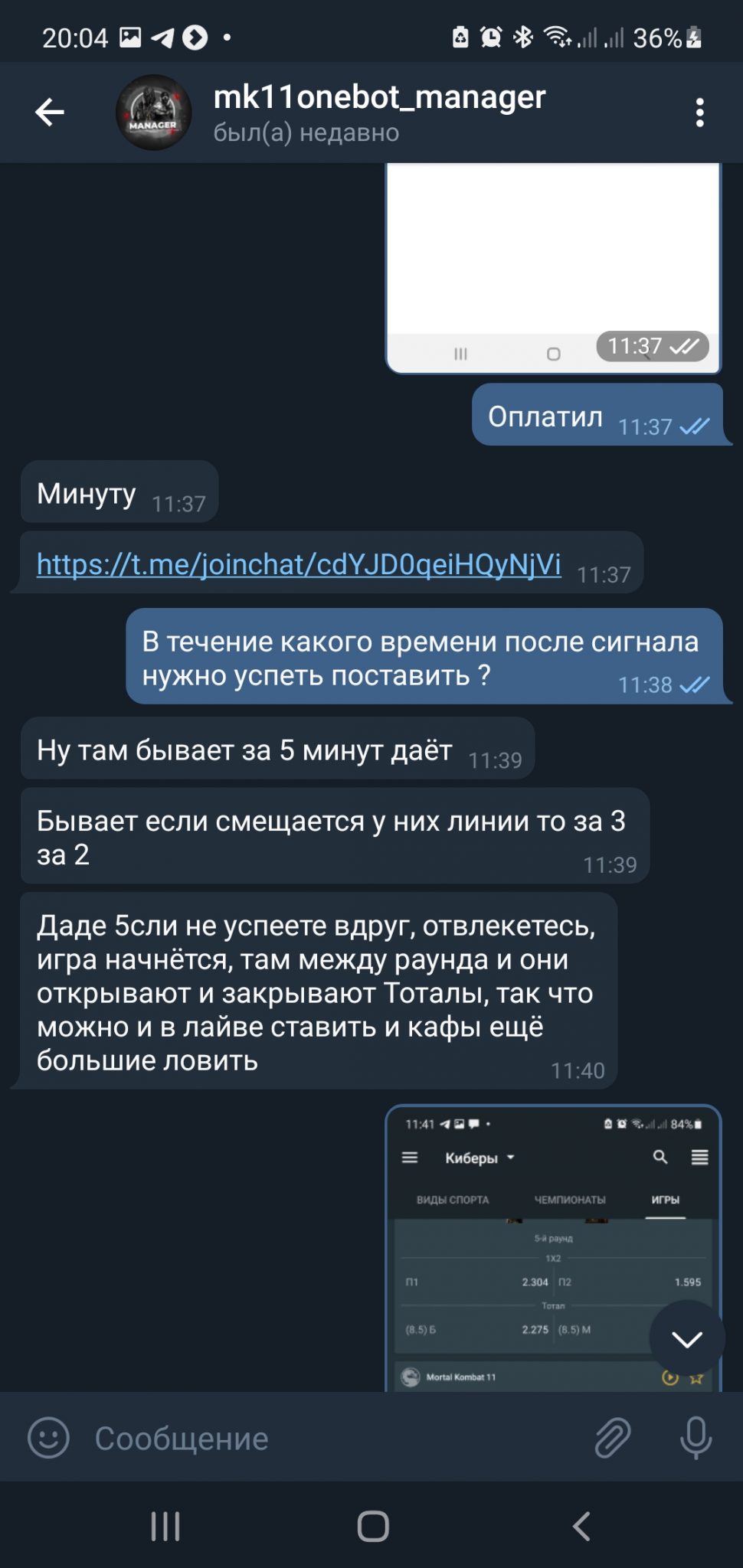Record a voice message with the microphone
743x1568 pixels.
pyautogui.click(x=696, y=1438)
